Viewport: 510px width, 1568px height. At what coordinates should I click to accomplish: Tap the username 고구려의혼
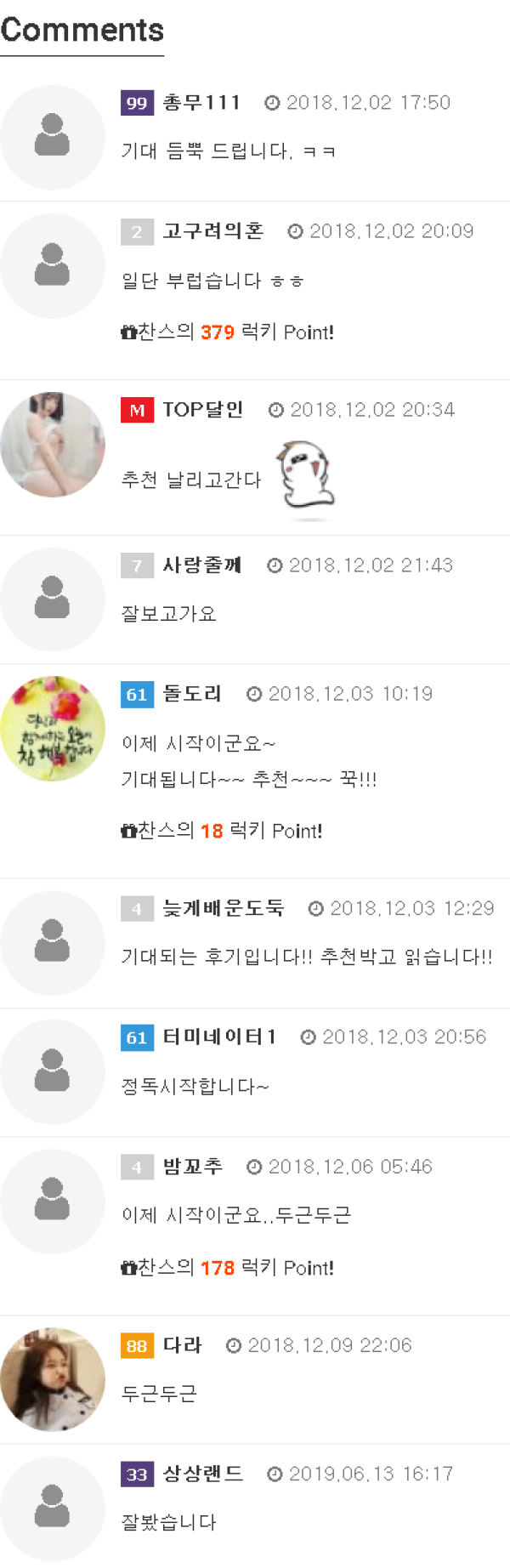click(x=213, y=231)
